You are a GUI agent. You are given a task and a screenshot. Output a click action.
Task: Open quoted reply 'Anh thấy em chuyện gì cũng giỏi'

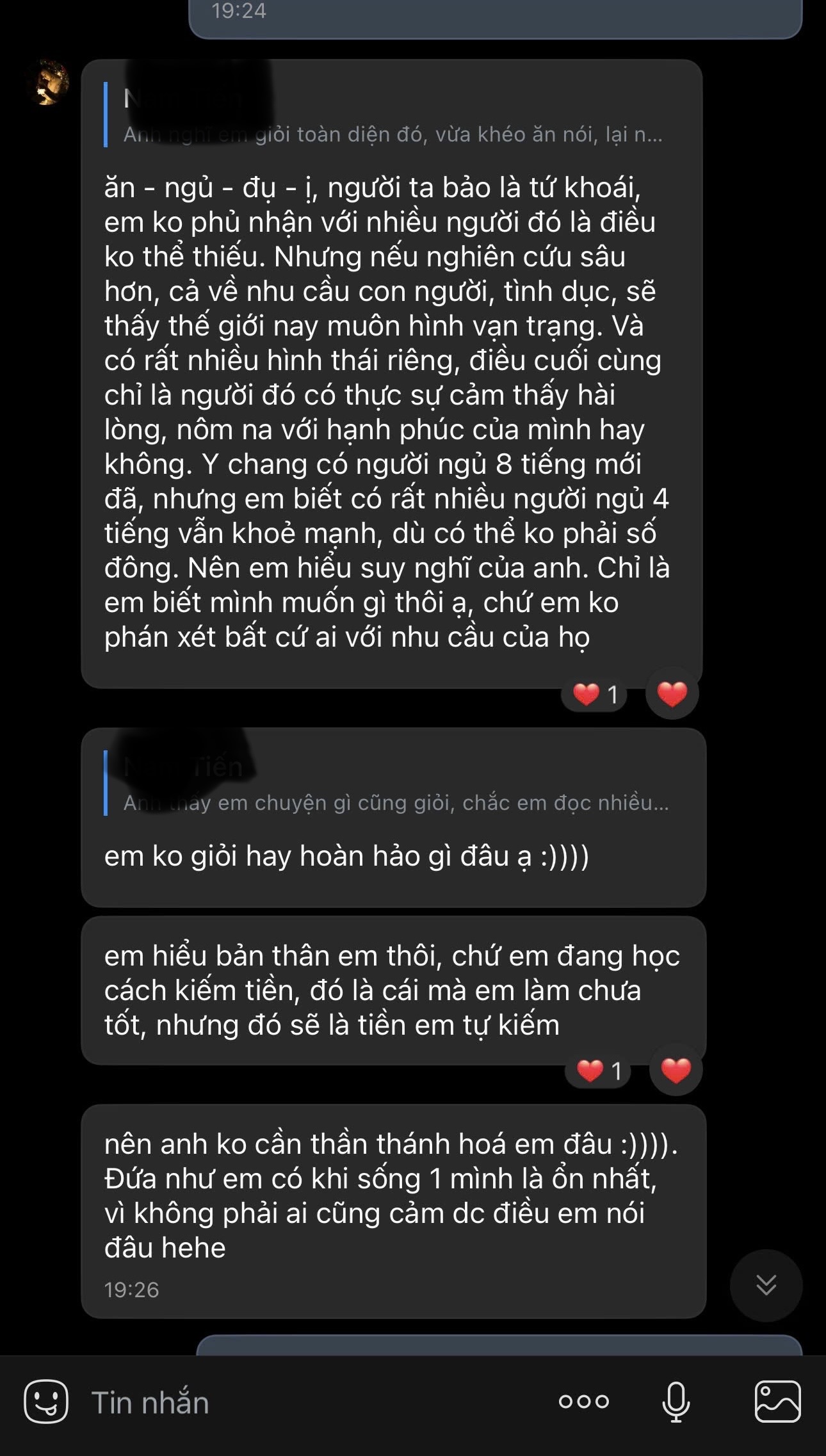tap(391, 784)
